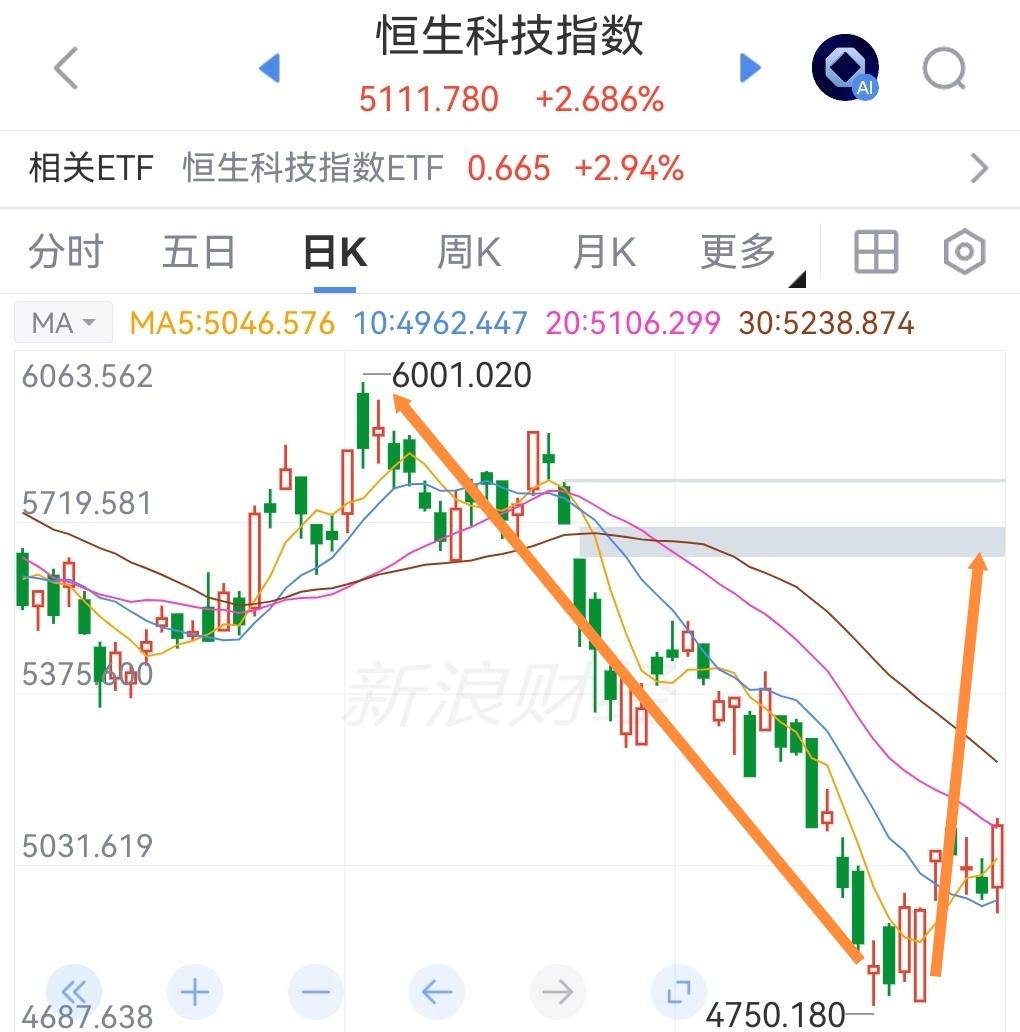1020x1032 pixels.
Task: Pan chart left with arrow control
Action: click(436, 992)
